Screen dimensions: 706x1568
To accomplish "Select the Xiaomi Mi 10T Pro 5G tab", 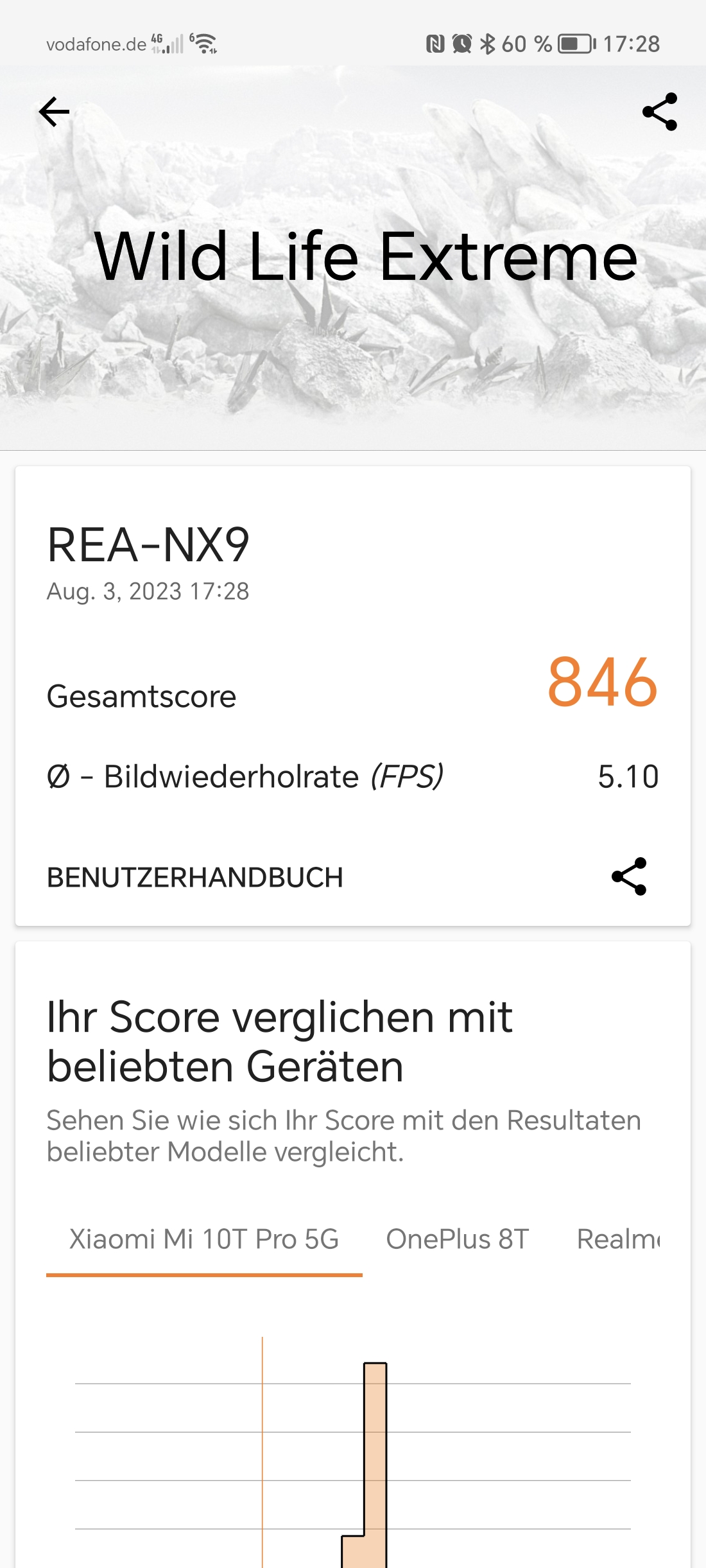I will [204, 1239].
